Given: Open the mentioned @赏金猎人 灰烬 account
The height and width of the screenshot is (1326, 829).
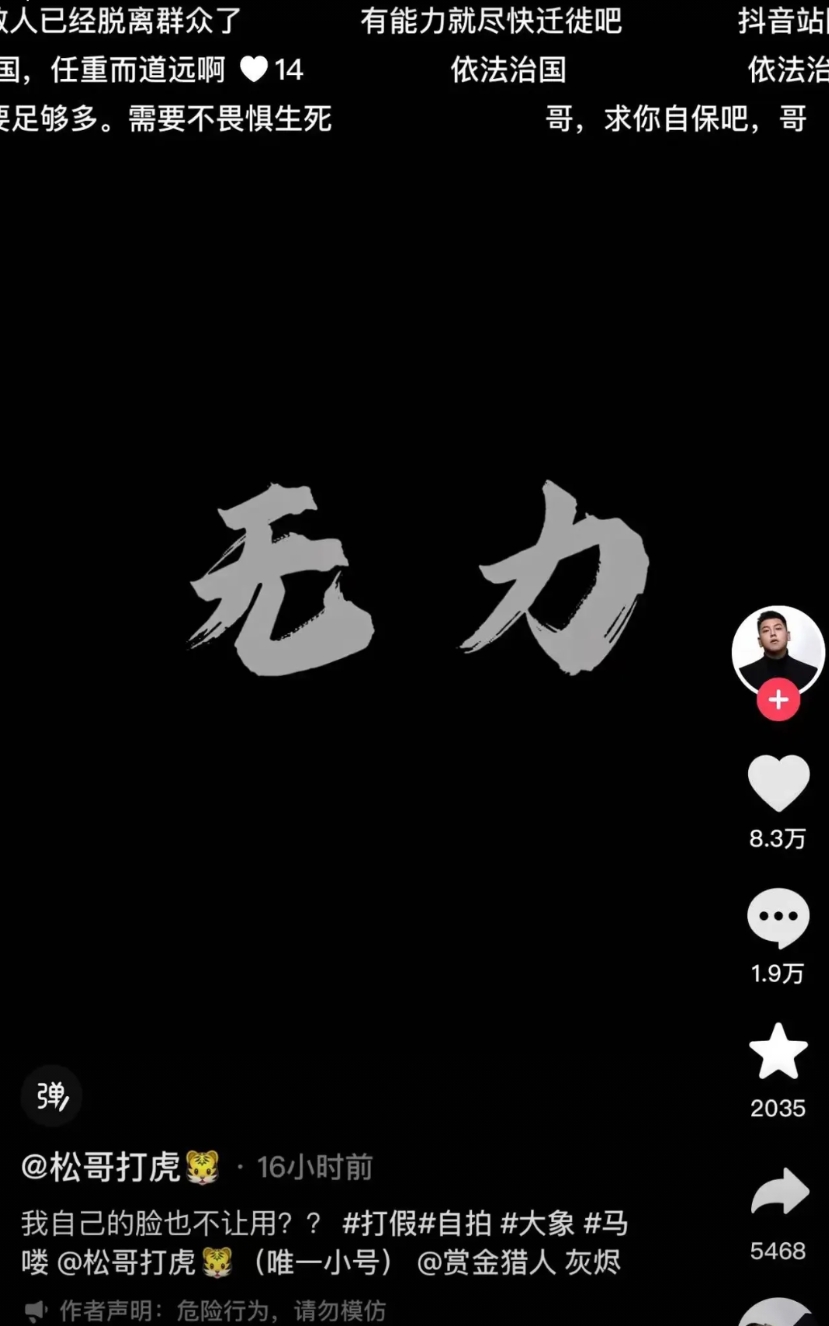Looking at the screenshot, I should pyautogui.click(x=518, y=1262).
